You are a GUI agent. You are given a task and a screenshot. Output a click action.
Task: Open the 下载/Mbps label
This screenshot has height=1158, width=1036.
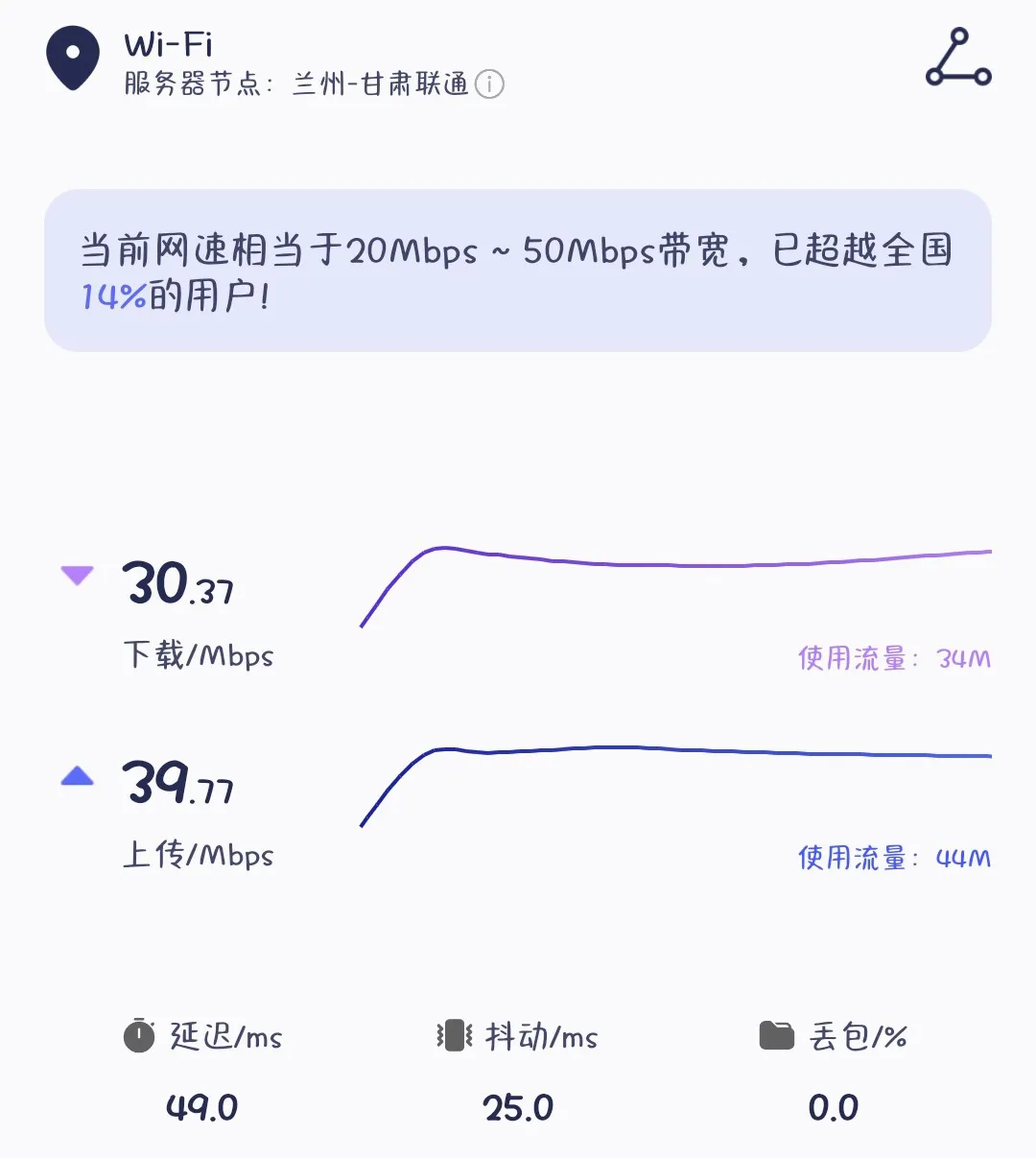tap(199, 656)
